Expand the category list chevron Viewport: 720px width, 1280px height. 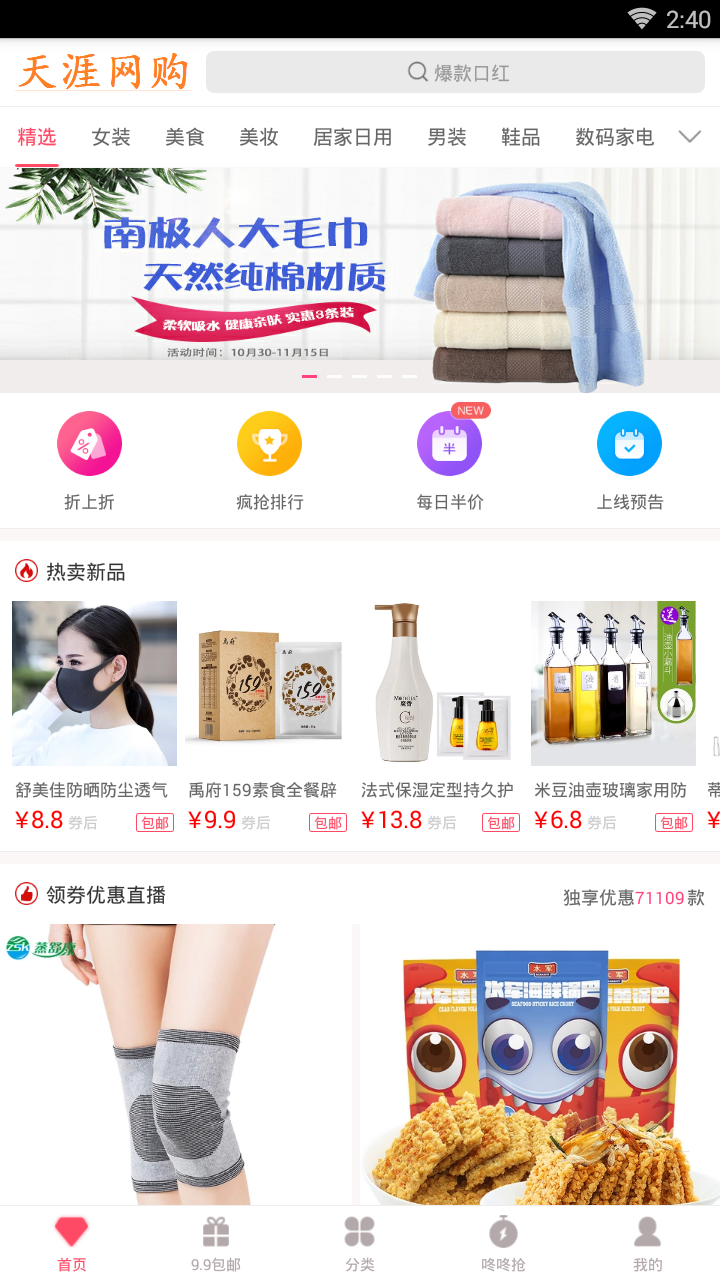coord(690,137)
